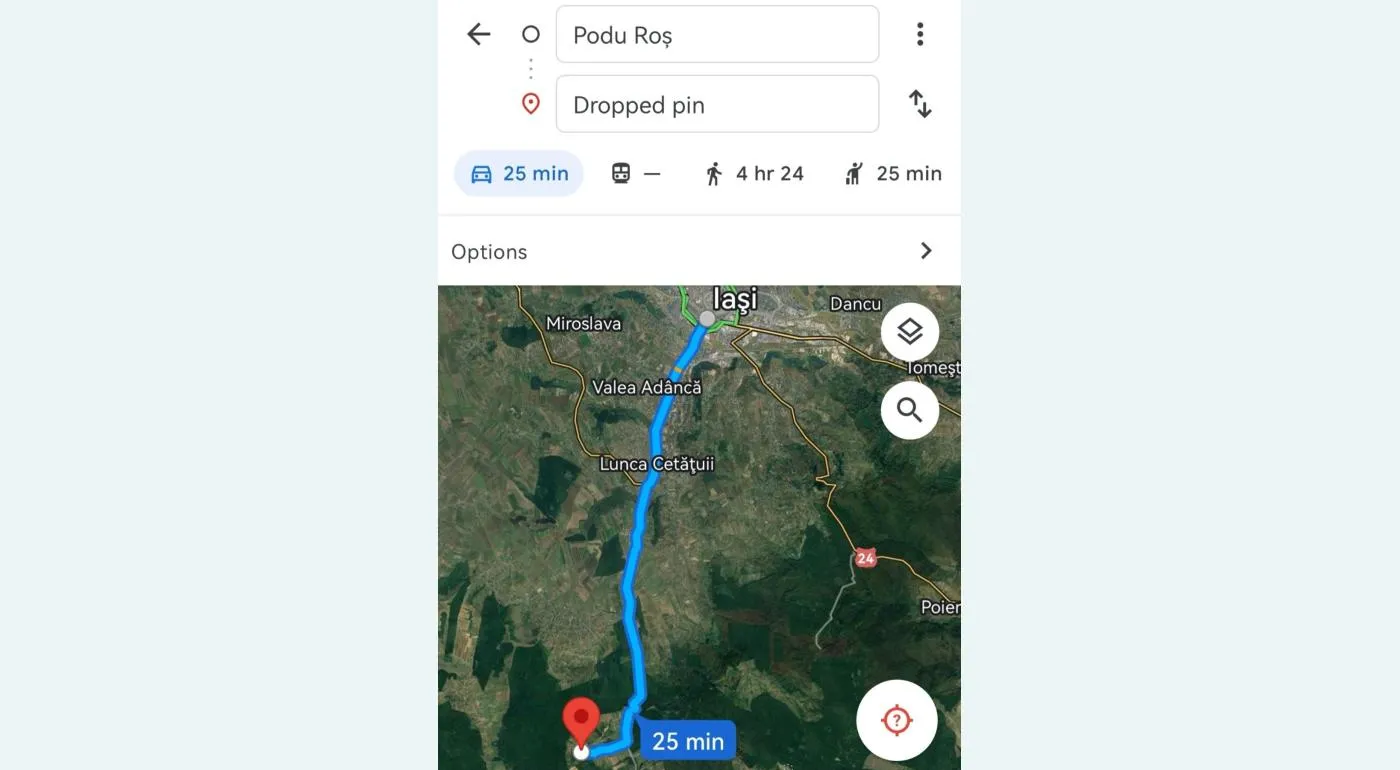Select ride hailing 25 min option
The width and height of the screenshot is (1400, 770).
[x=893, y=174]
